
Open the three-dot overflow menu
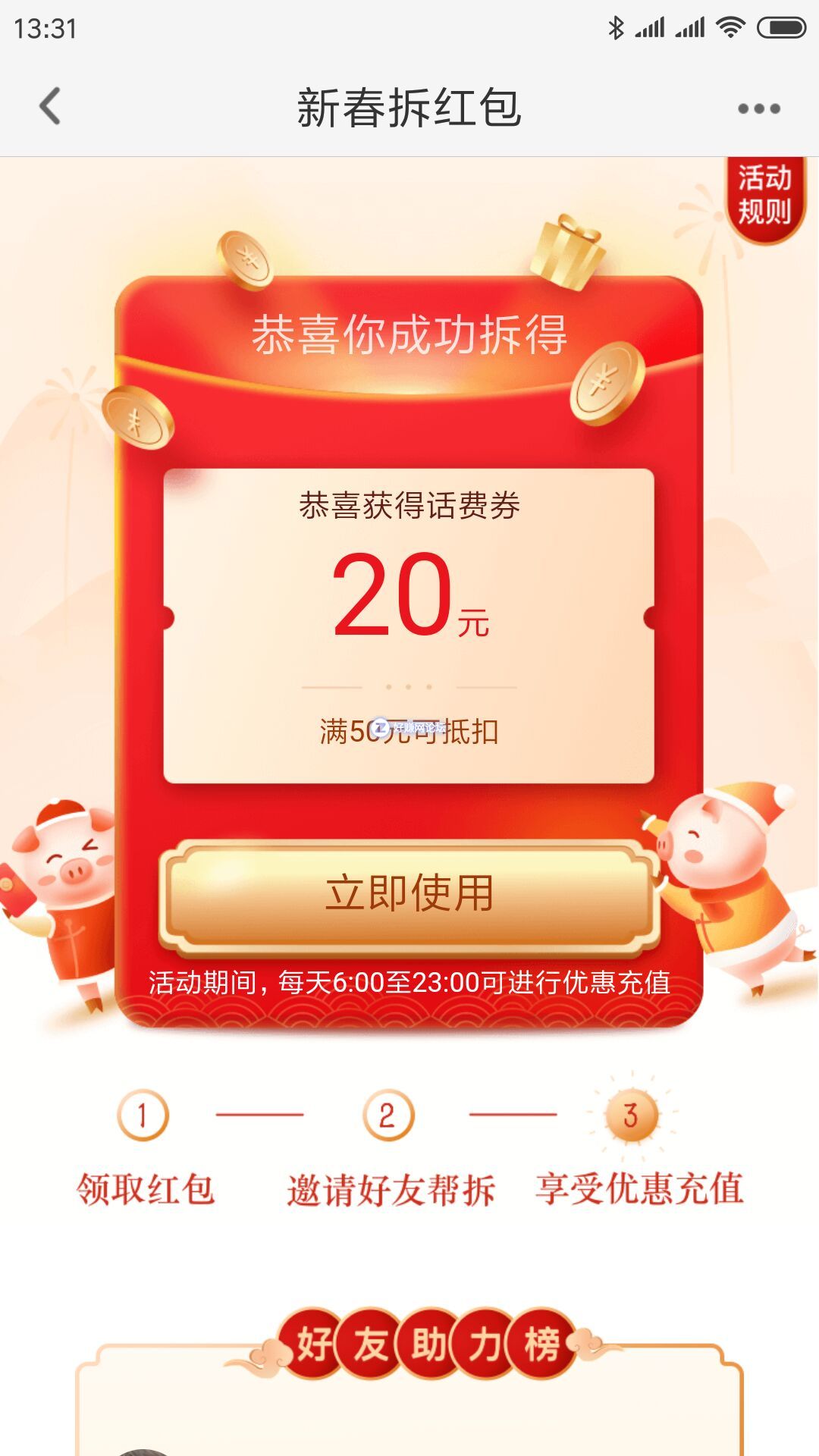click(758, 108)
